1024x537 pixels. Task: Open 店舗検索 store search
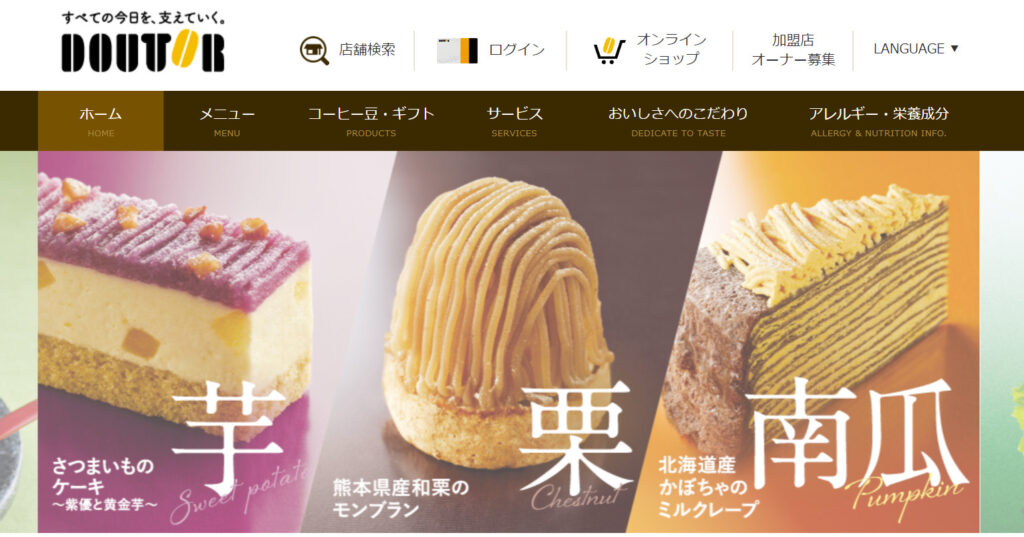pos(349,49)
